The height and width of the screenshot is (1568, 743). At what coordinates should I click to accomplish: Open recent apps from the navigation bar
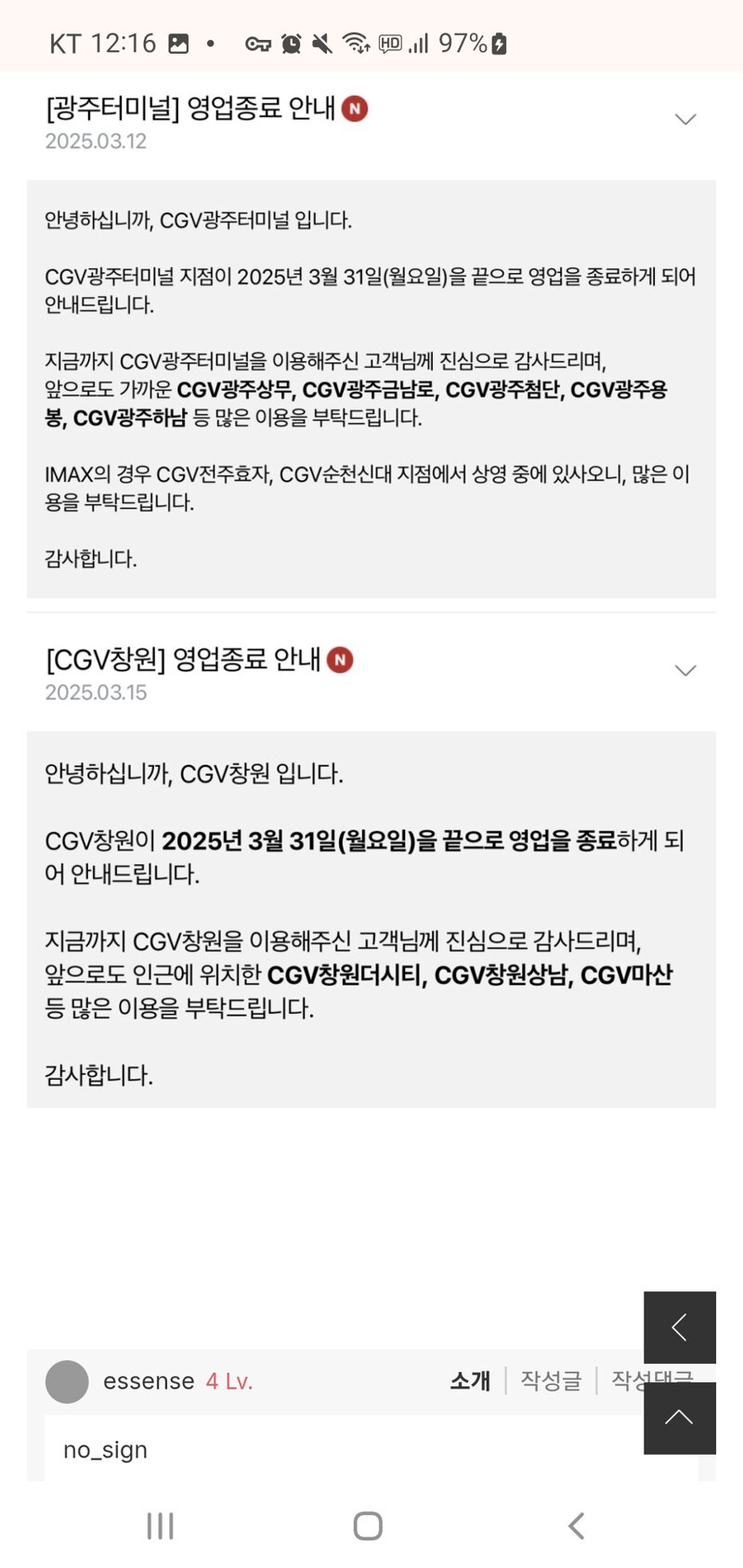pos(160,1525)
